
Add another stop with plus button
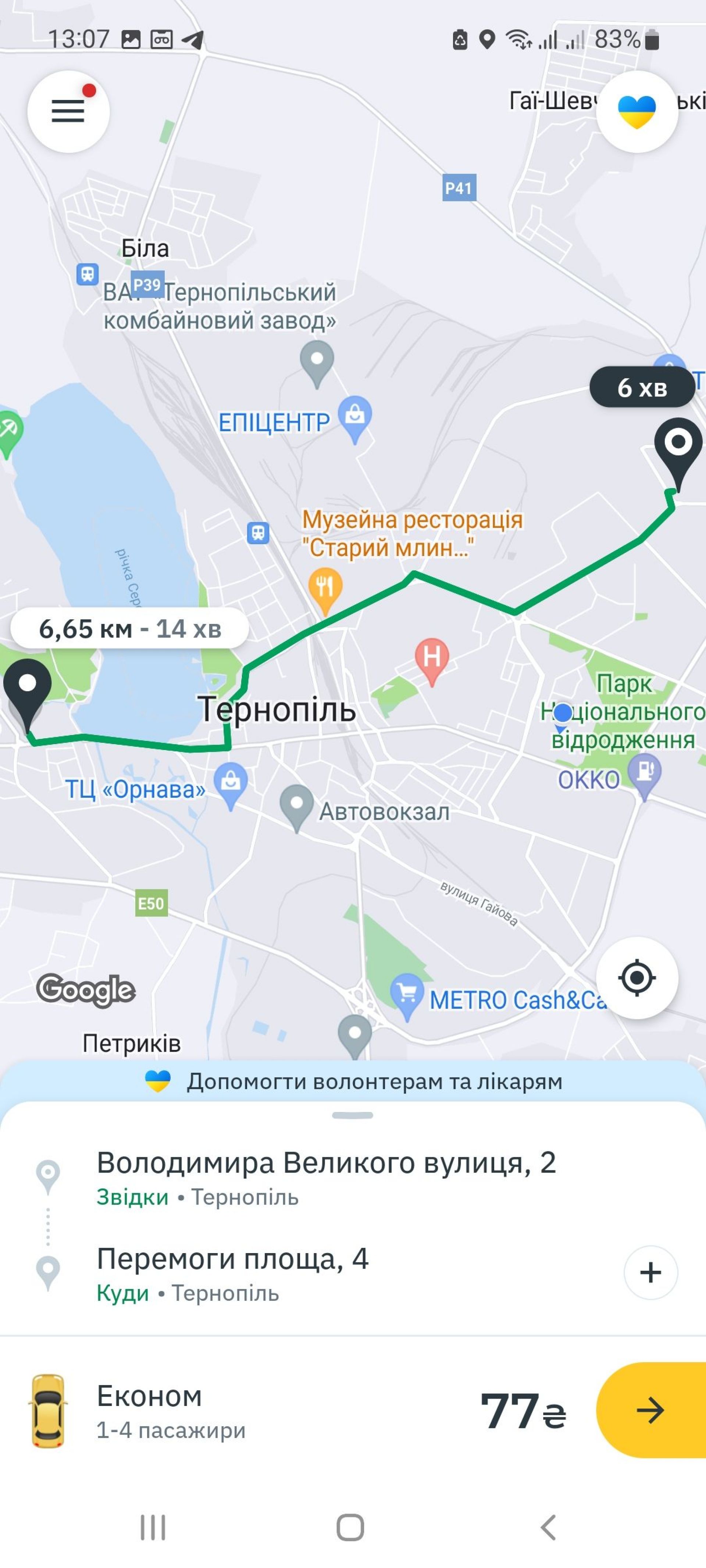(x=650, y=1272)
